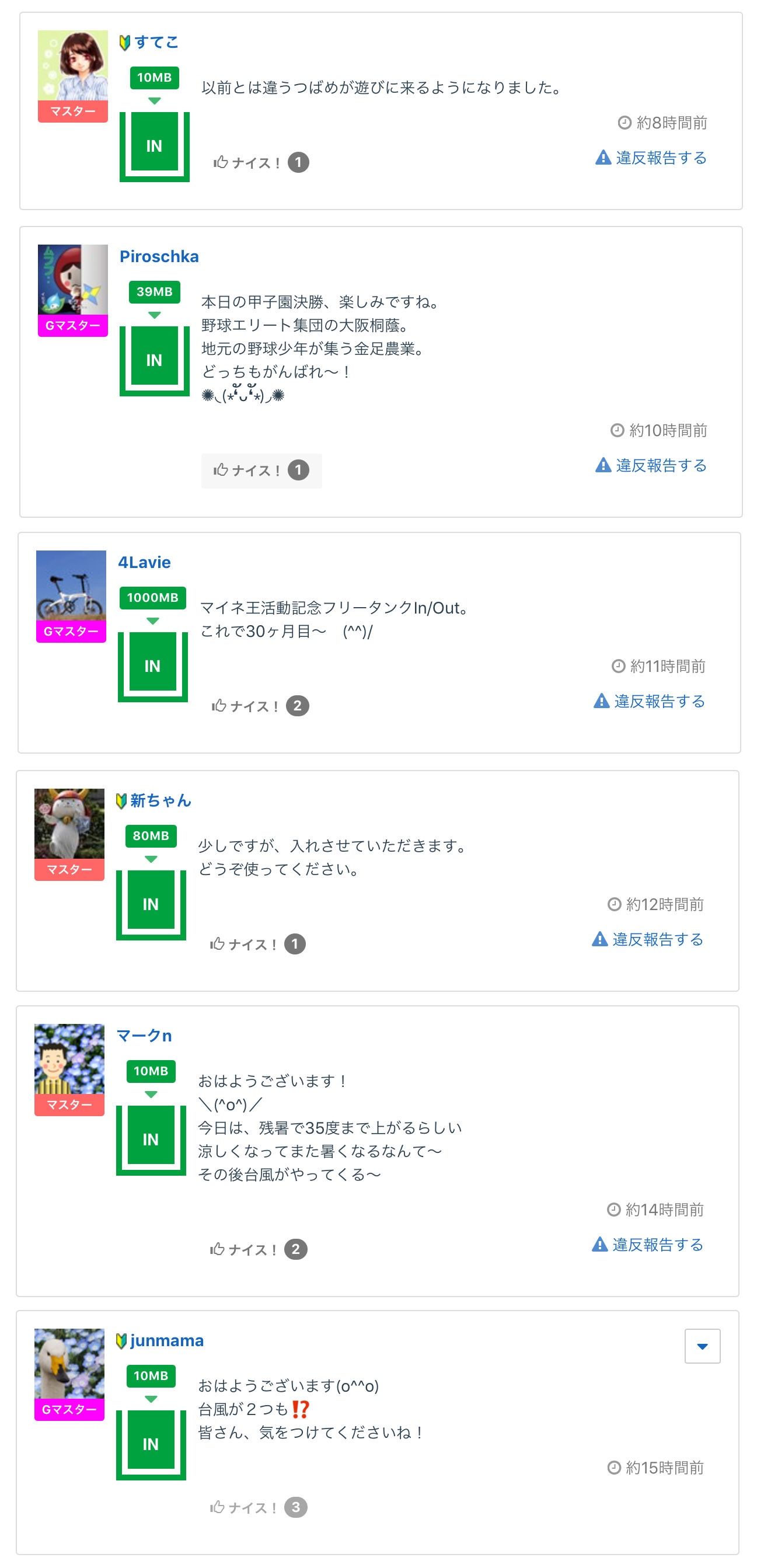Report マークn's post as a violation
Viewport: 764px width, 1568px height.
point(647,1245)
